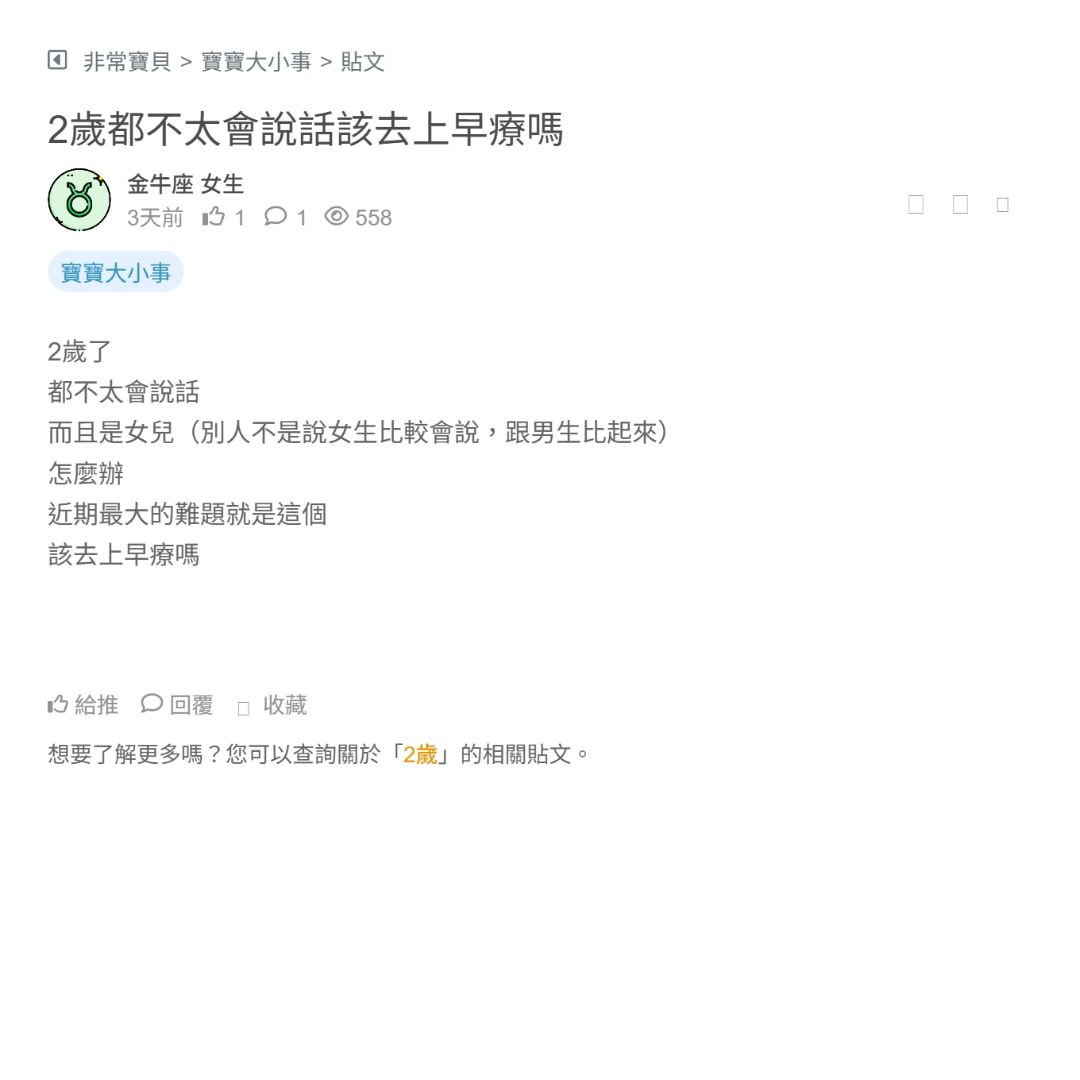
Task: Save the post with 收藏
Action: 272,705
